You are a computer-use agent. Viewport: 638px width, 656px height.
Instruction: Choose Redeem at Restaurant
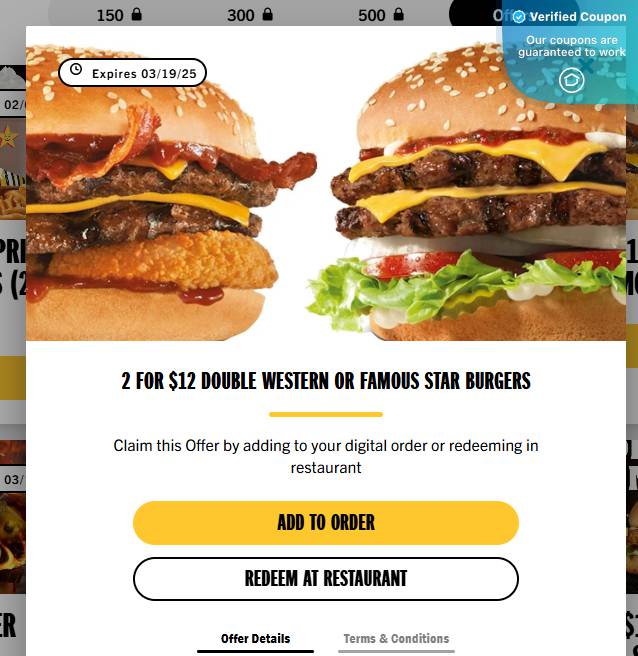point(325,579)
